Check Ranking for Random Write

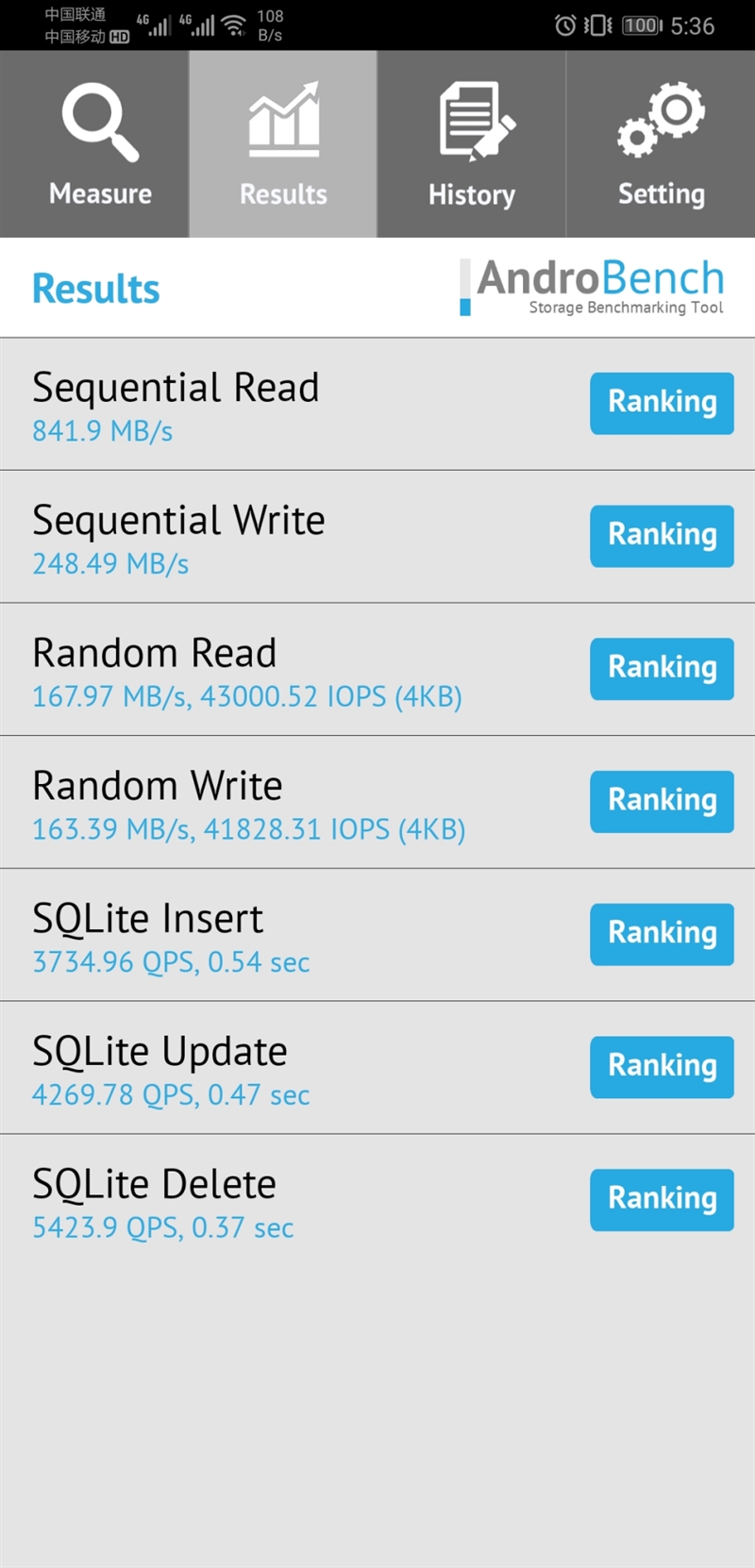tap(662, 802)
